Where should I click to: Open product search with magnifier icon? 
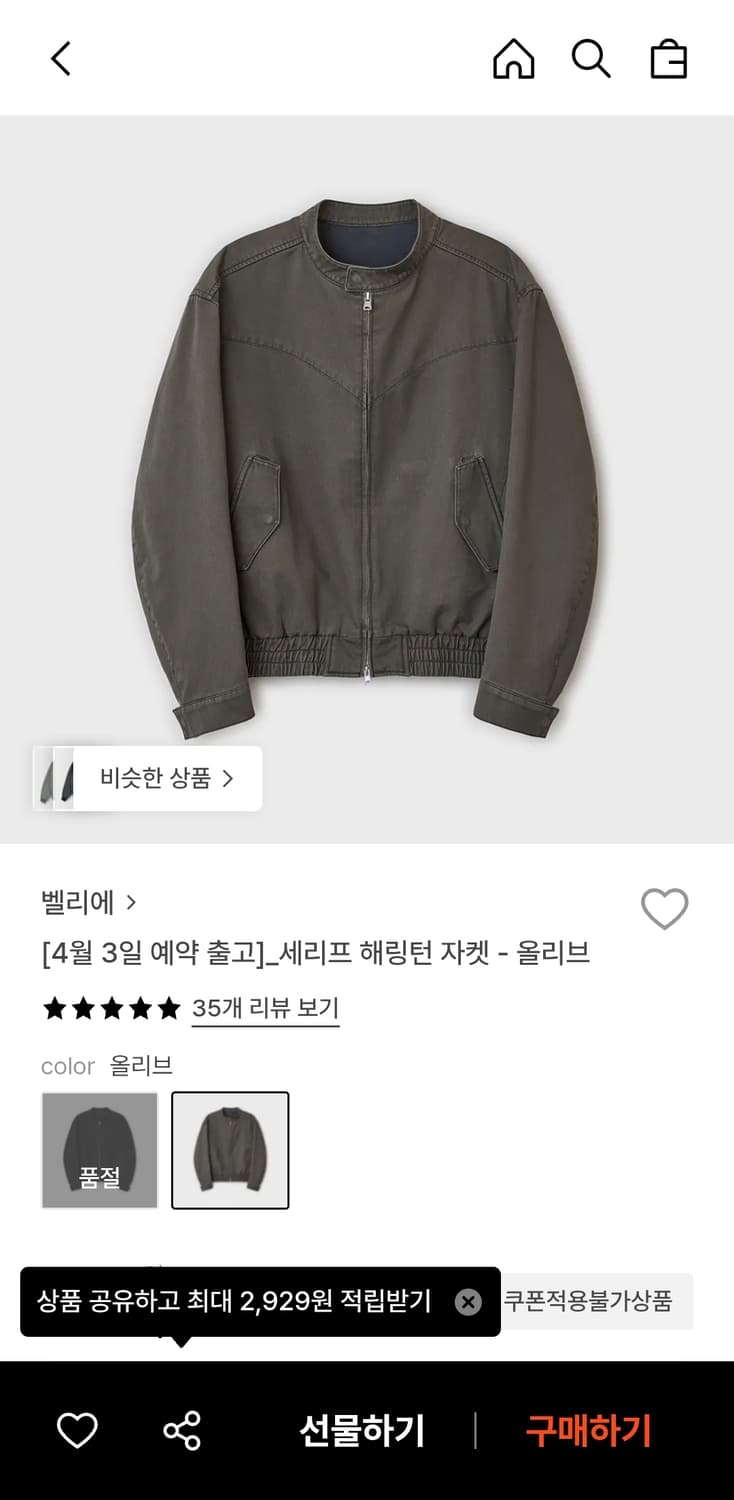592,58
